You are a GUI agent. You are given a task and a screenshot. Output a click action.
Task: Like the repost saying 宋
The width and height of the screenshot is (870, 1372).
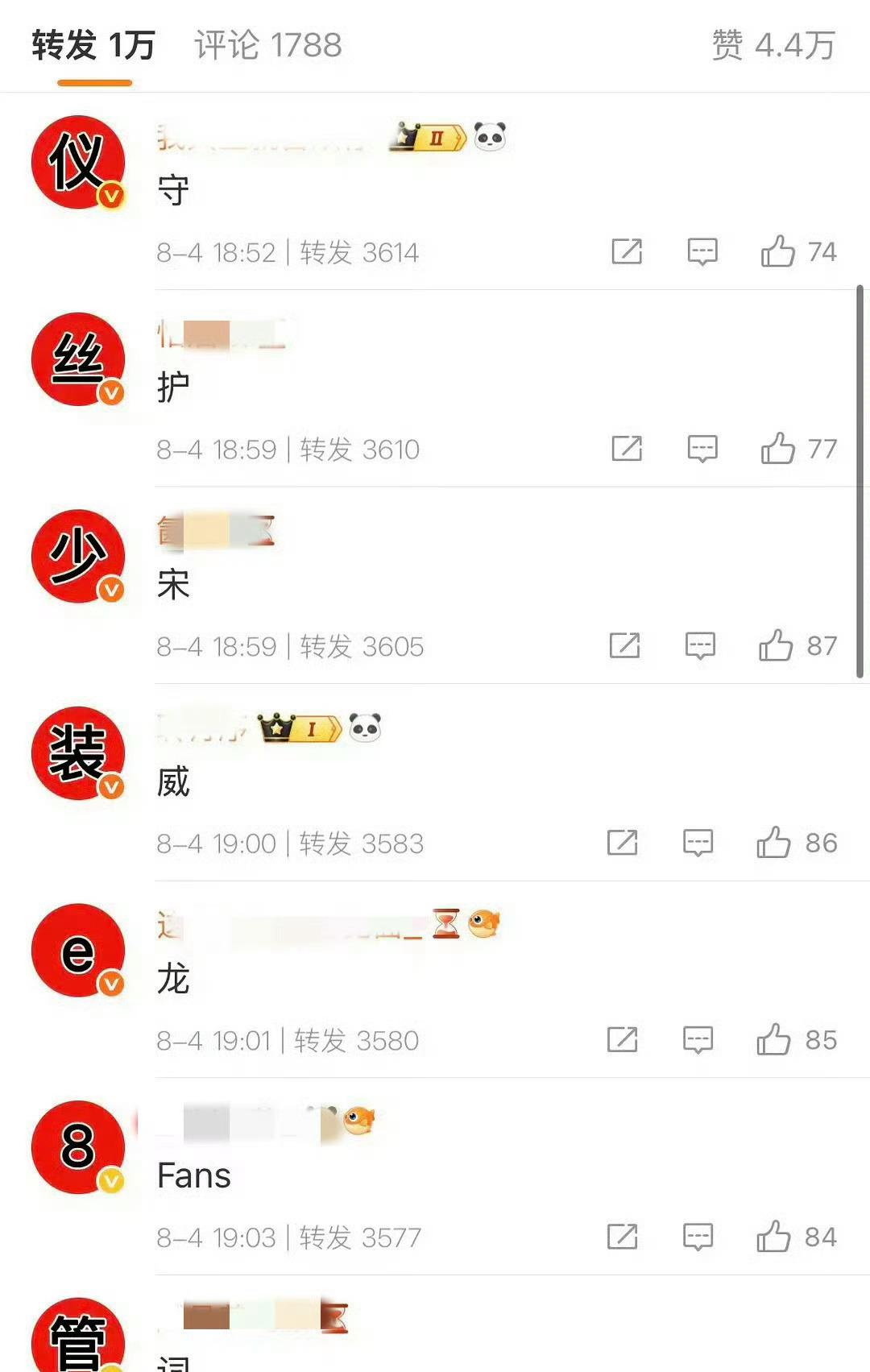click(x=776, y=646)
